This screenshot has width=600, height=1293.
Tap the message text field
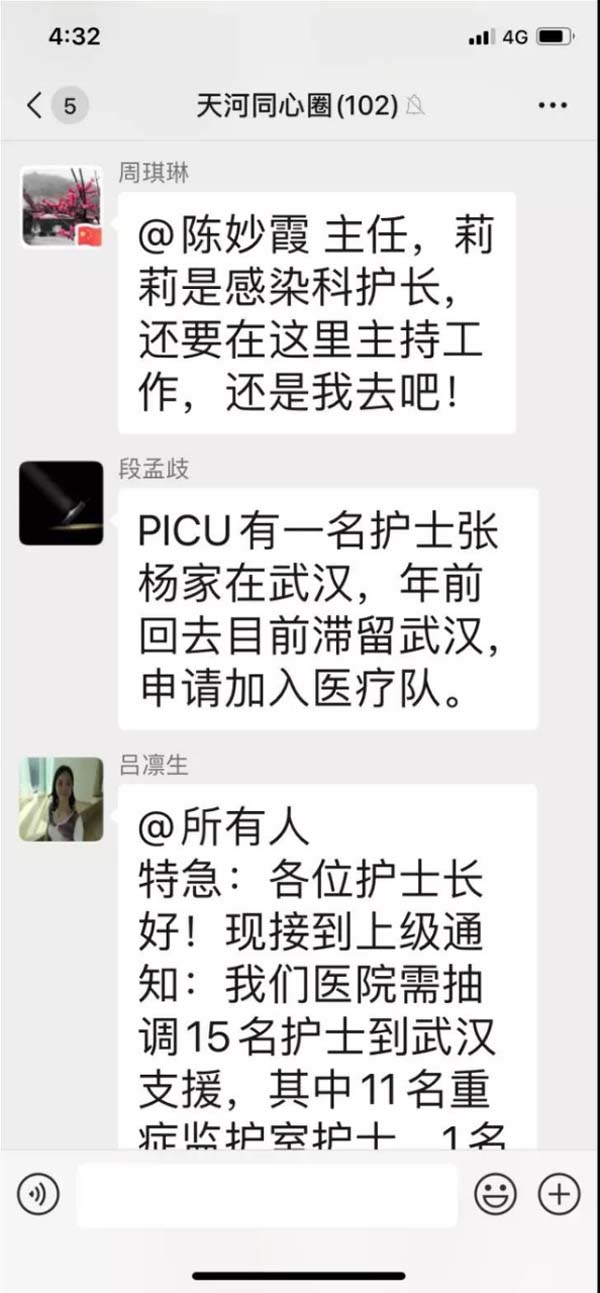pyautogui.click(x=267, y=1194)
